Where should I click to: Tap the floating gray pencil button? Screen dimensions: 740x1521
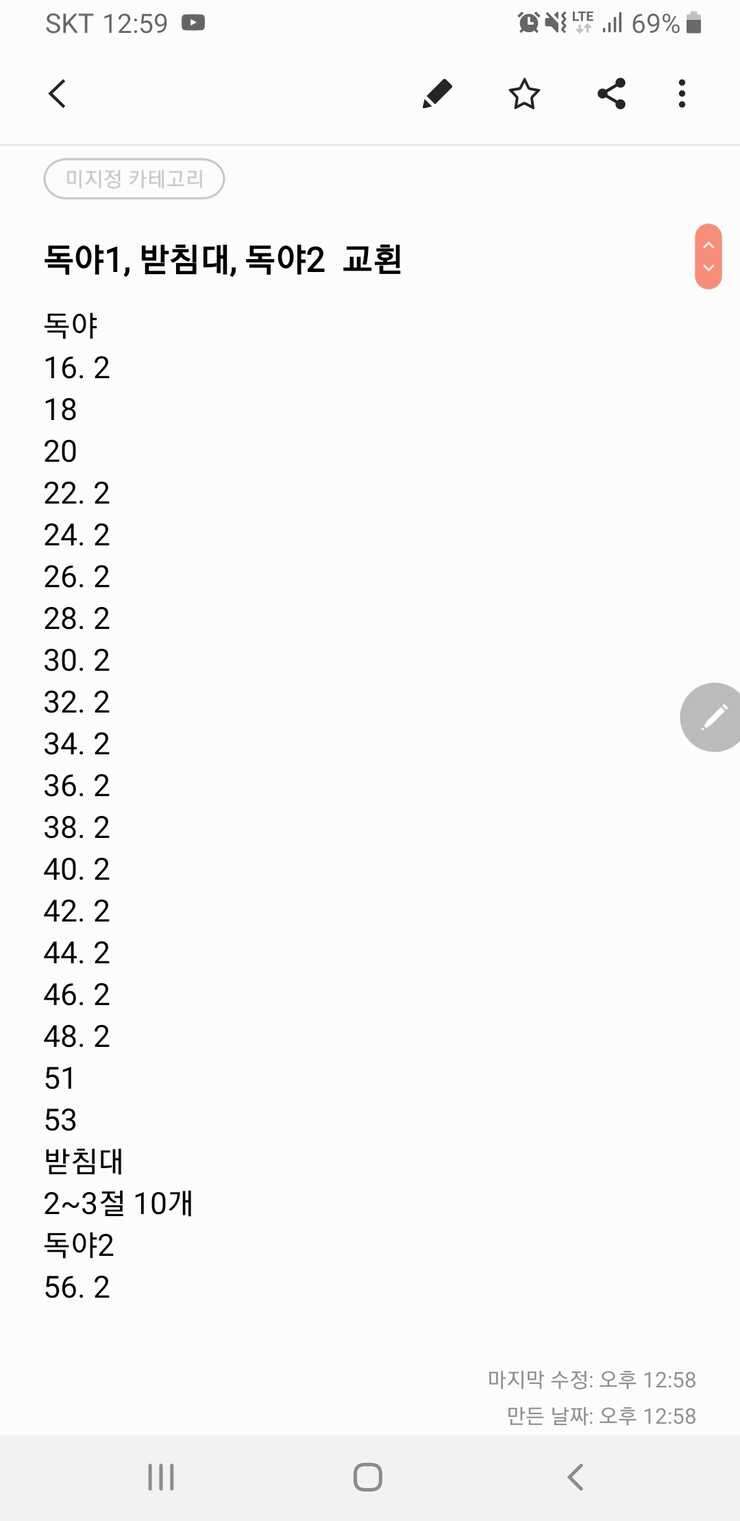712,717
